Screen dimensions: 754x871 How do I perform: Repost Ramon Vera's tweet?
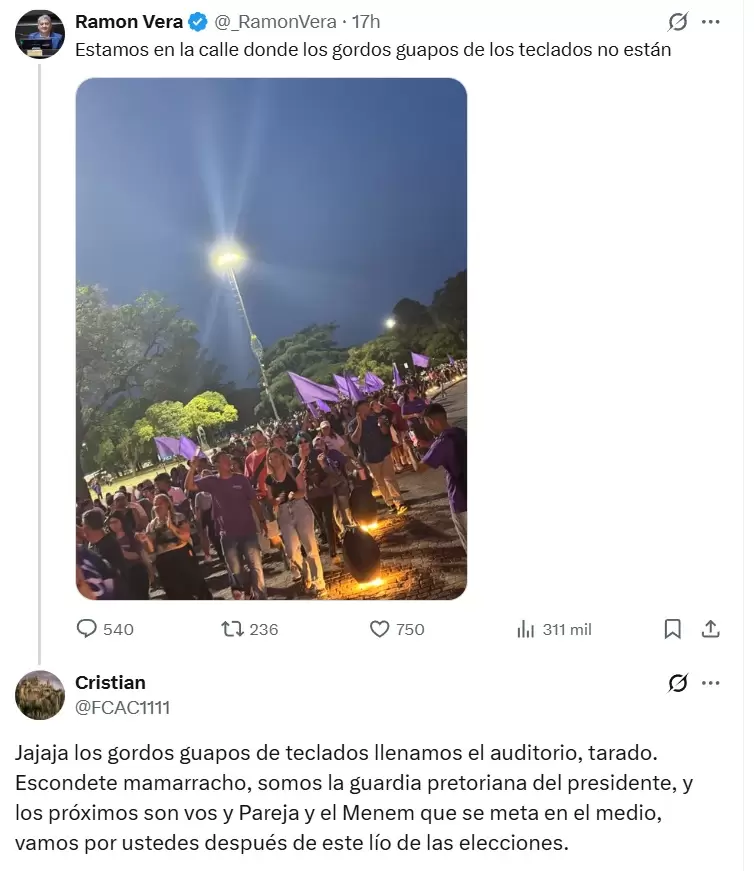pyautogui.click(x=232, y=629)
